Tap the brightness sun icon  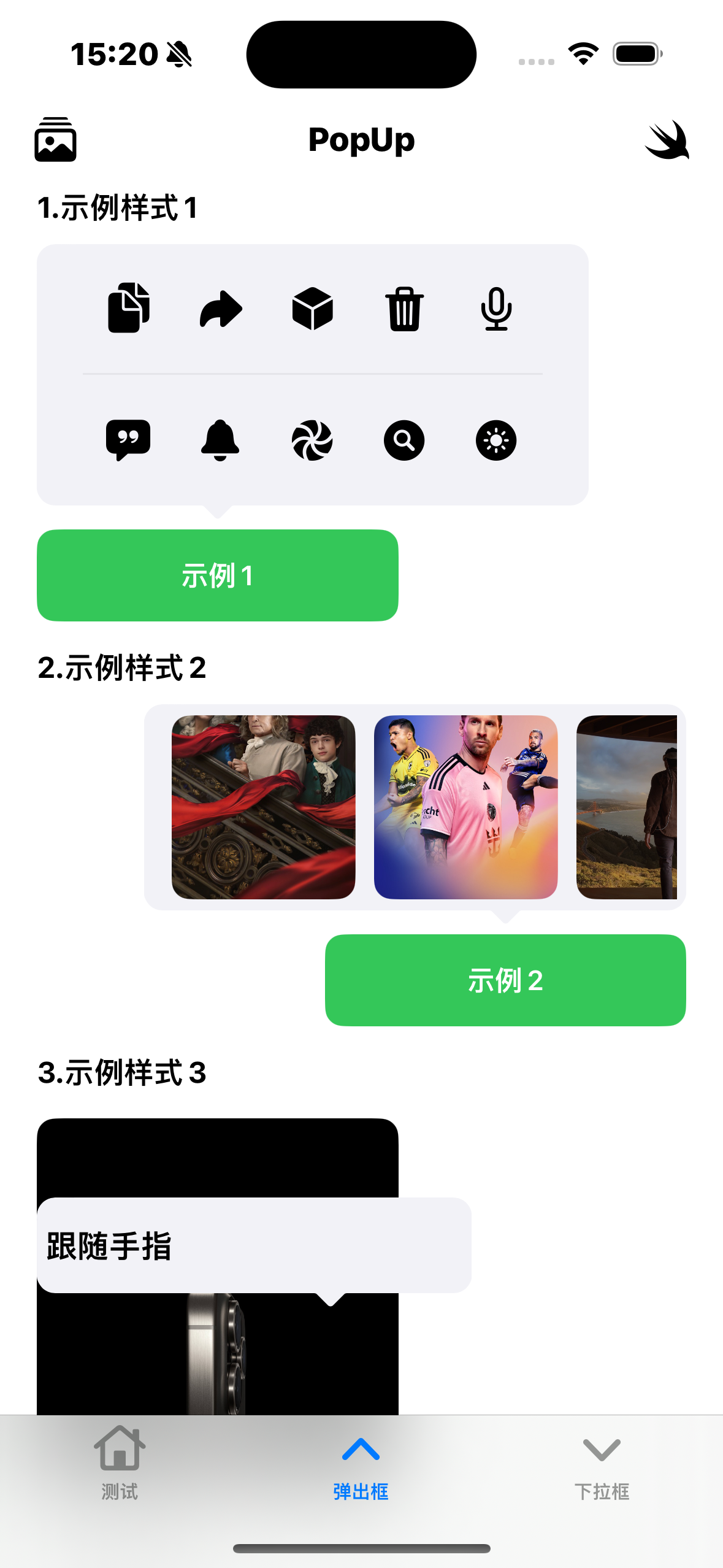496,440
